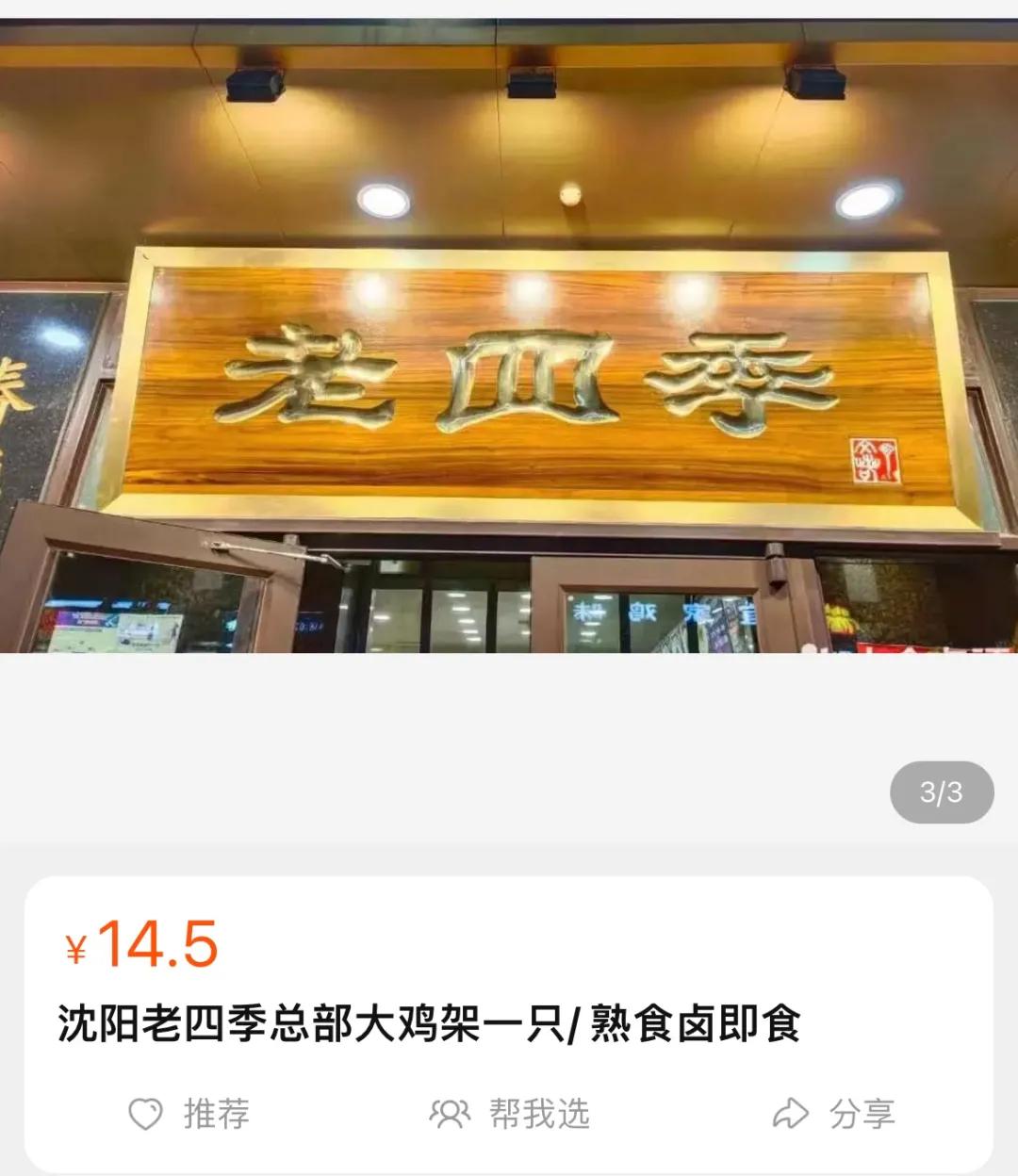Select the product title 沈阳老四季总部大鸡架一只
The width and height of the screenshot is (1018, 1176).
[311, 1029]
